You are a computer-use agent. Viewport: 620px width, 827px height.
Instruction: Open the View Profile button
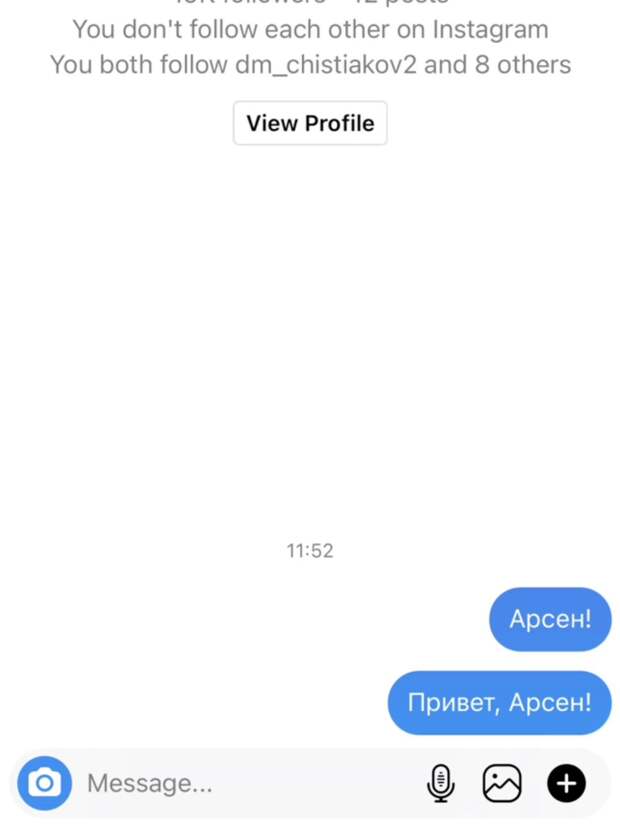(310, 123)
